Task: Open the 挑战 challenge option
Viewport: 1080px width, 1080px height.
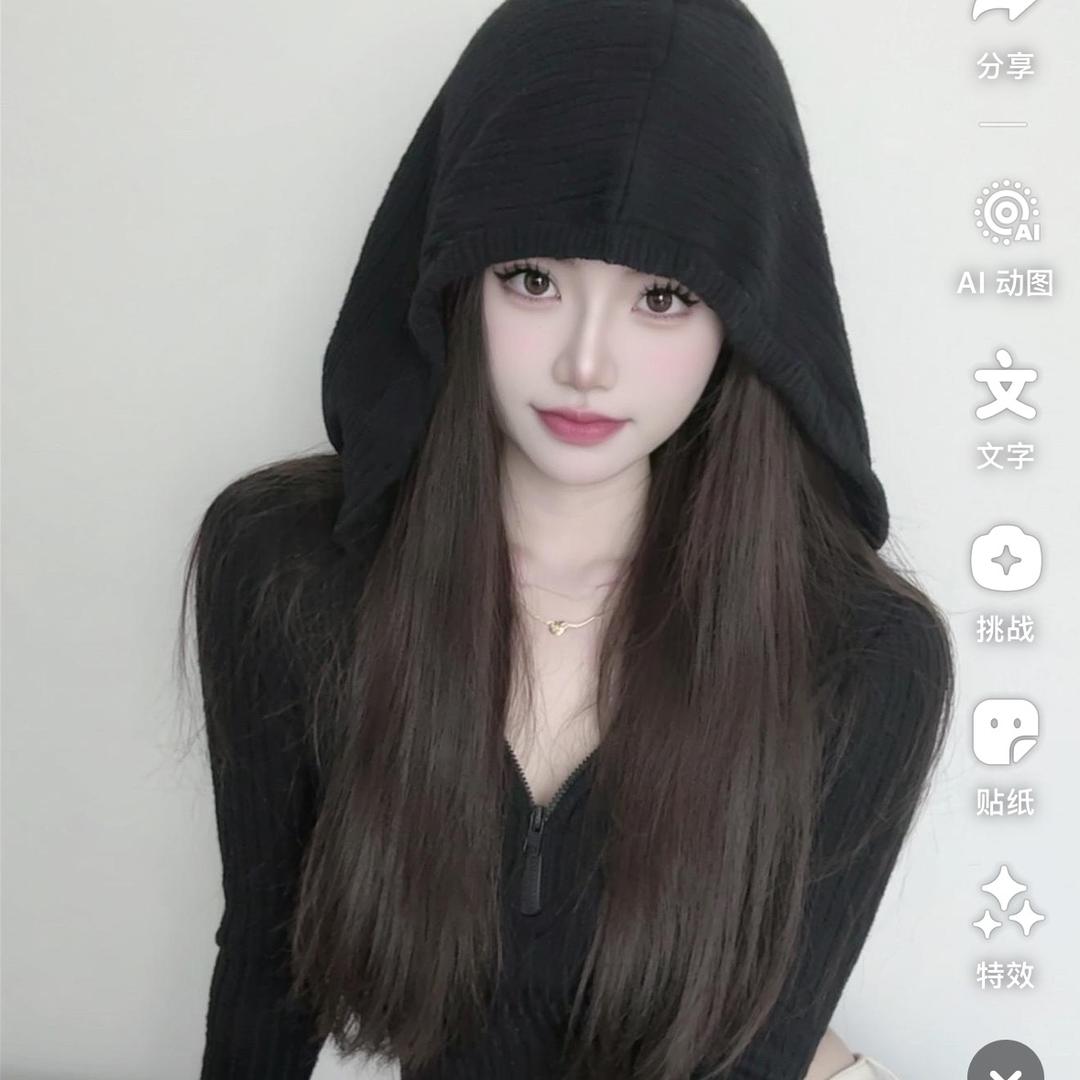Action: pyautogui.click(x=1006, y=558)
